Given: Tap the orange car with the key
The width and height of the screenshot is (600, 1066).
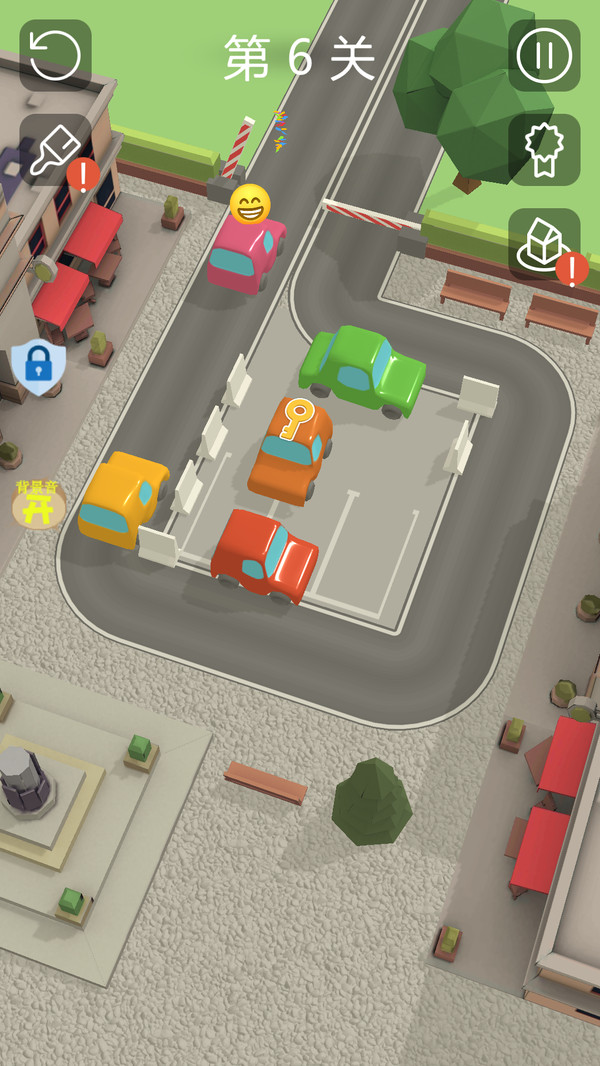Looking at the screenshot, I should (x=290, y=450).
